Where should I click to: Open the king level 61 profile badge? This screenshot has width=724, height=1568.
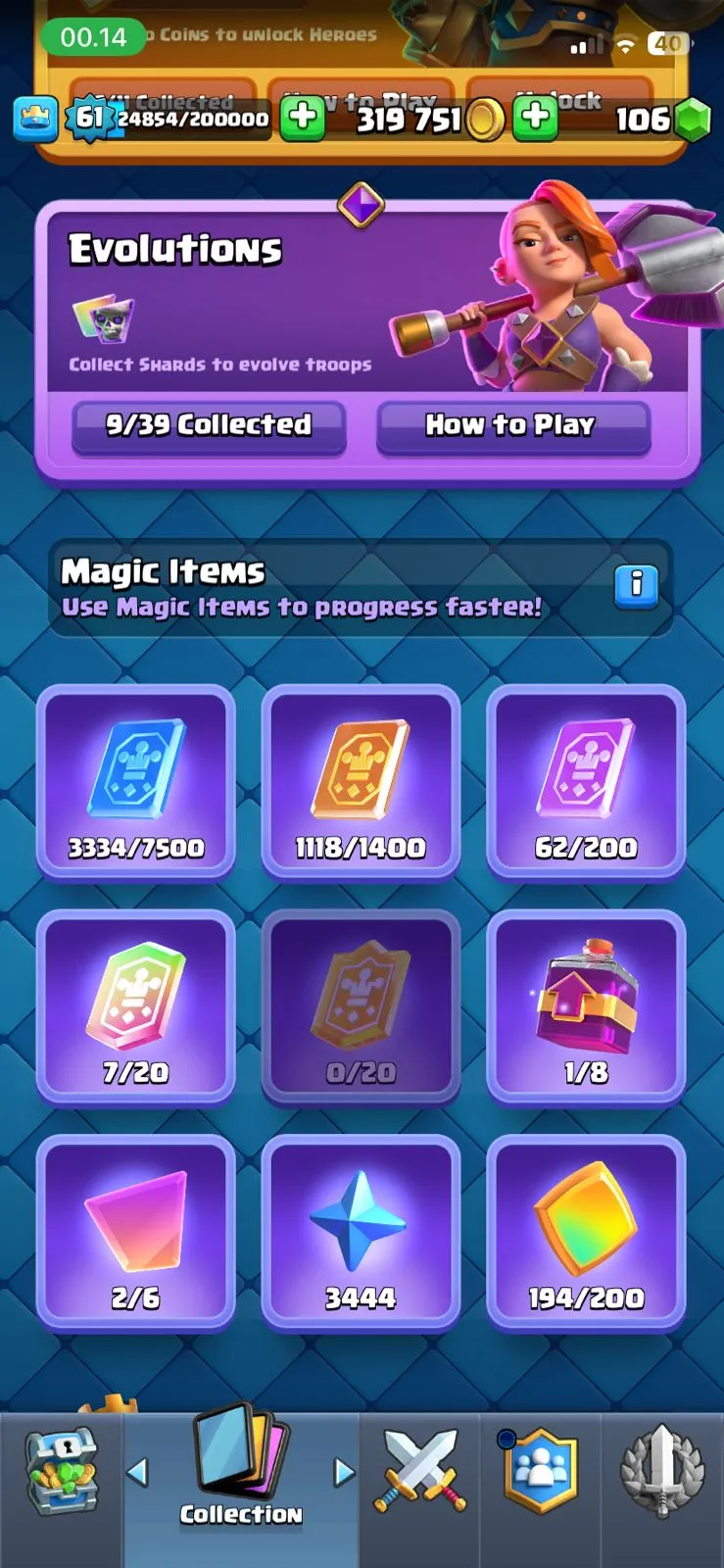(x=90, y=119)
